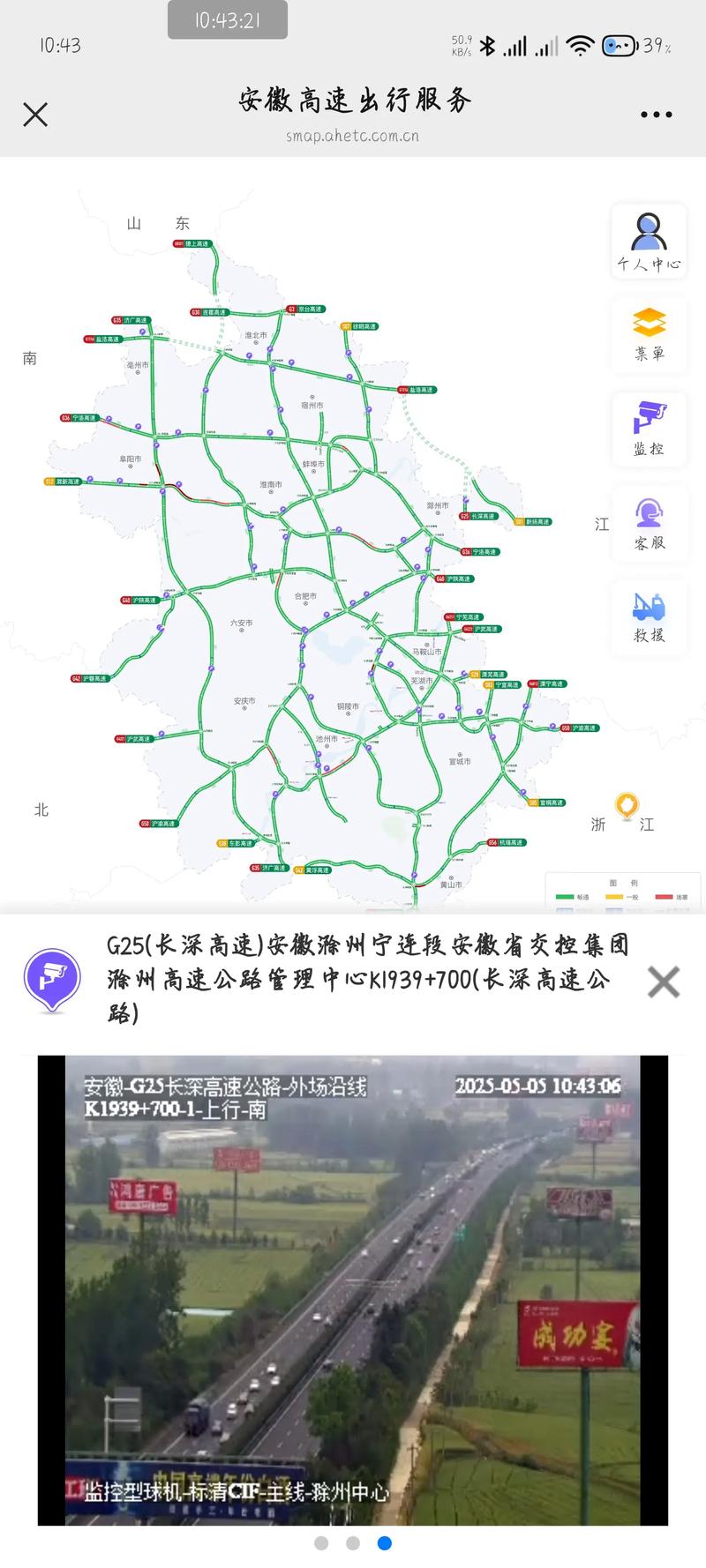Open the 菜单 map layers panel
The width and height of the screenshot is (706, 1568).
649,335
